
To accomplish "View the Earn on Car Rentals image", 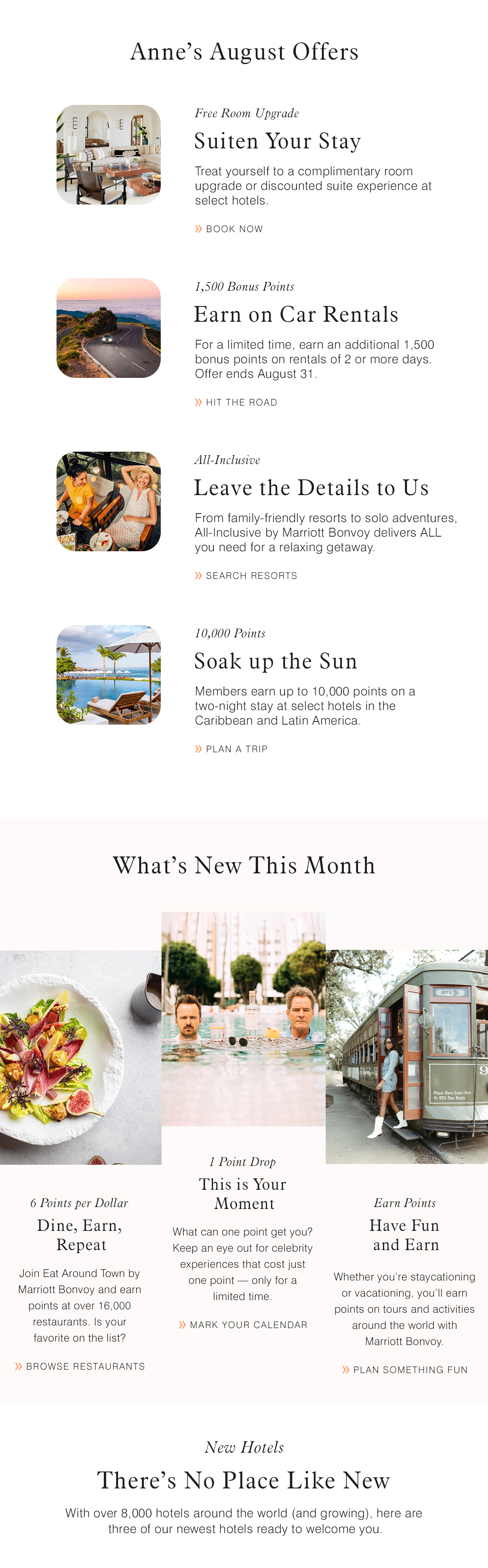I will pyautogui.click(x=108, y=328).
